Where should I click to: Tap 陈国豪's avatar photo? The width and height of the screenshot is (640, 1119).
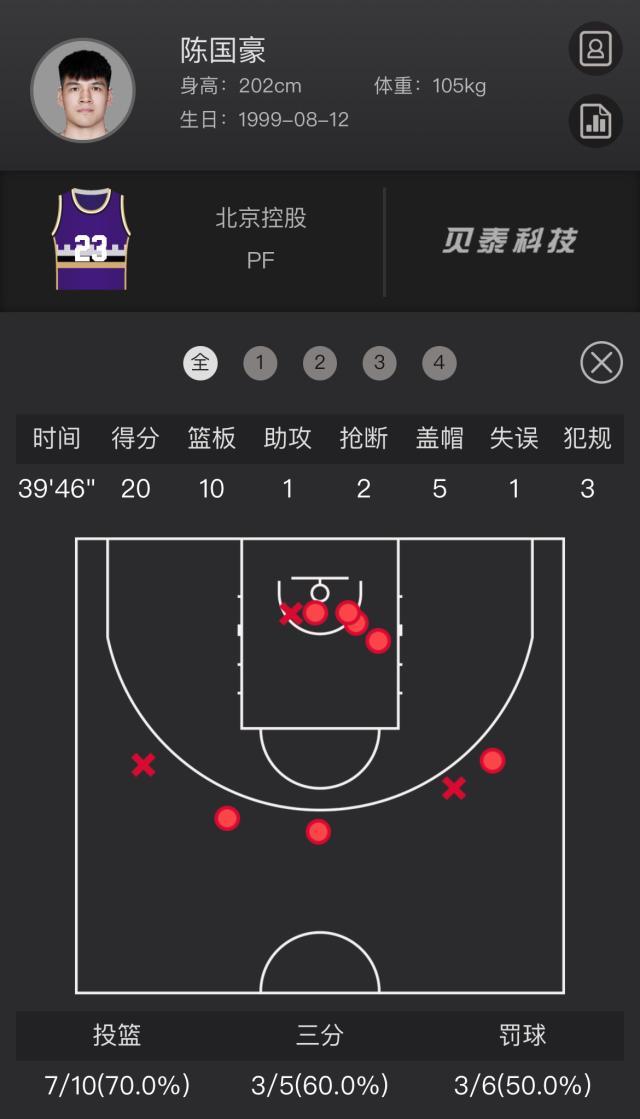pos(83,90)
